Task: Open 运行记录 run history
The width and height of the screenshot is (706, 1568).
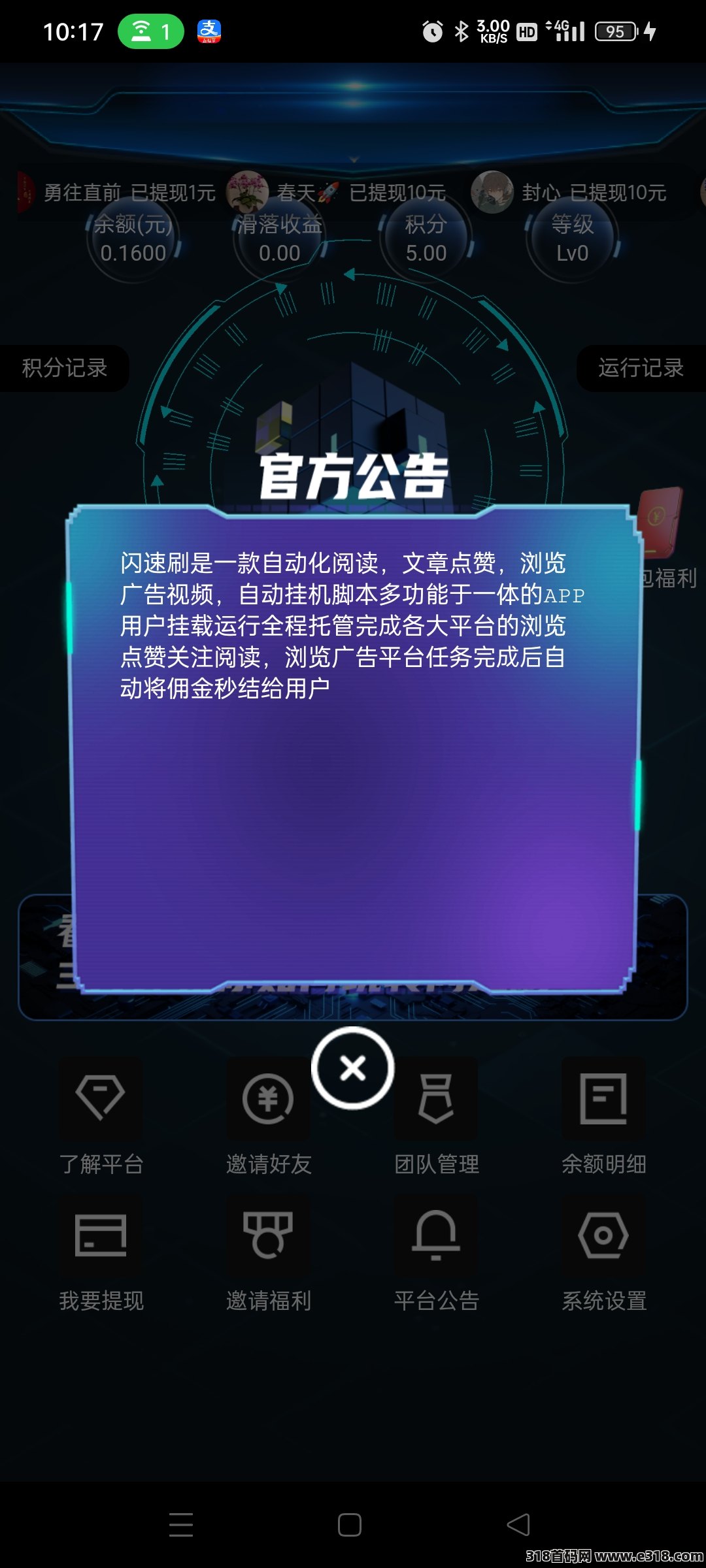Action: tap(641, 368)
